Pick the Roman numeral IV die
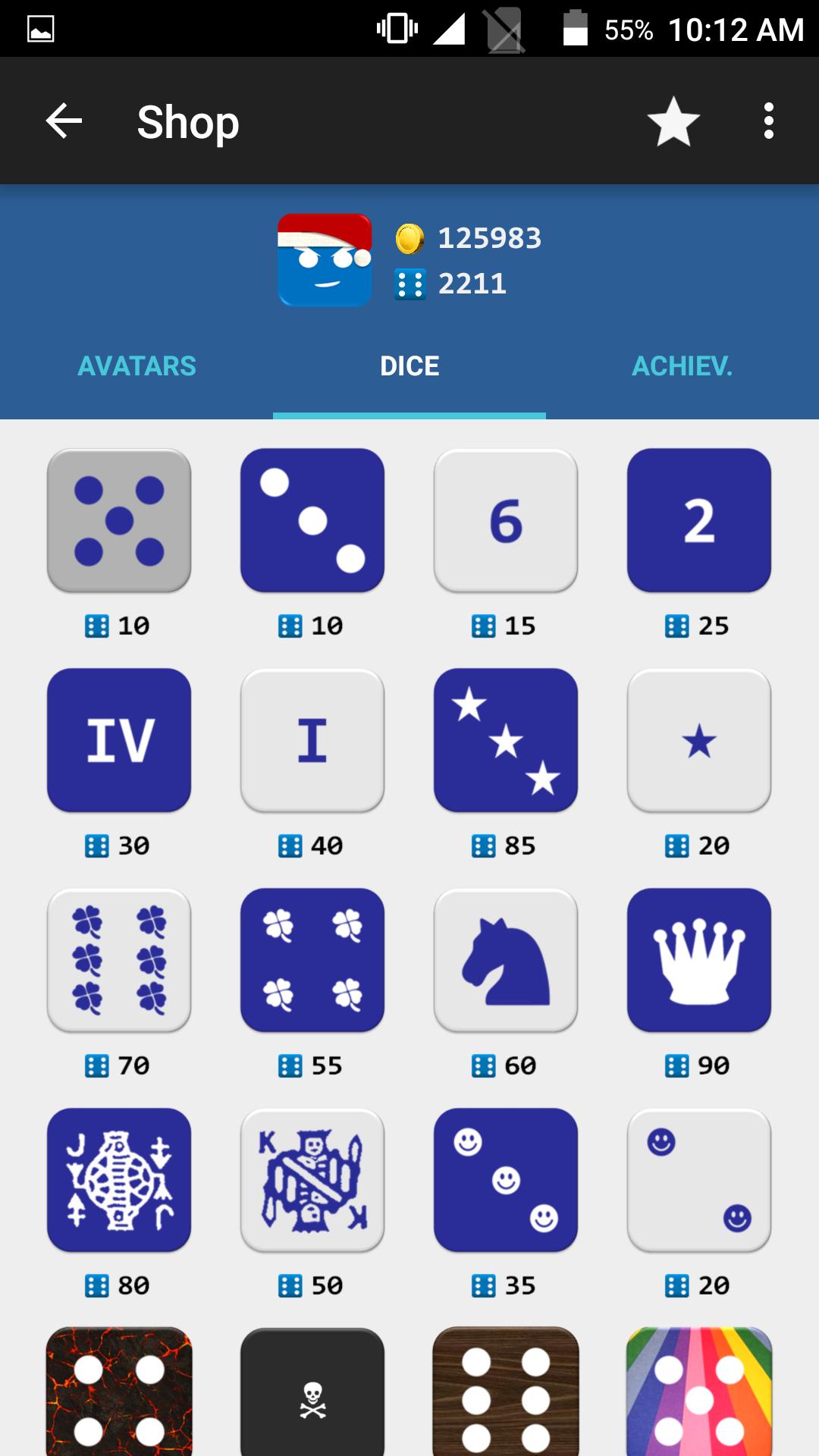The image size is (819, 1456). point(119,739)
